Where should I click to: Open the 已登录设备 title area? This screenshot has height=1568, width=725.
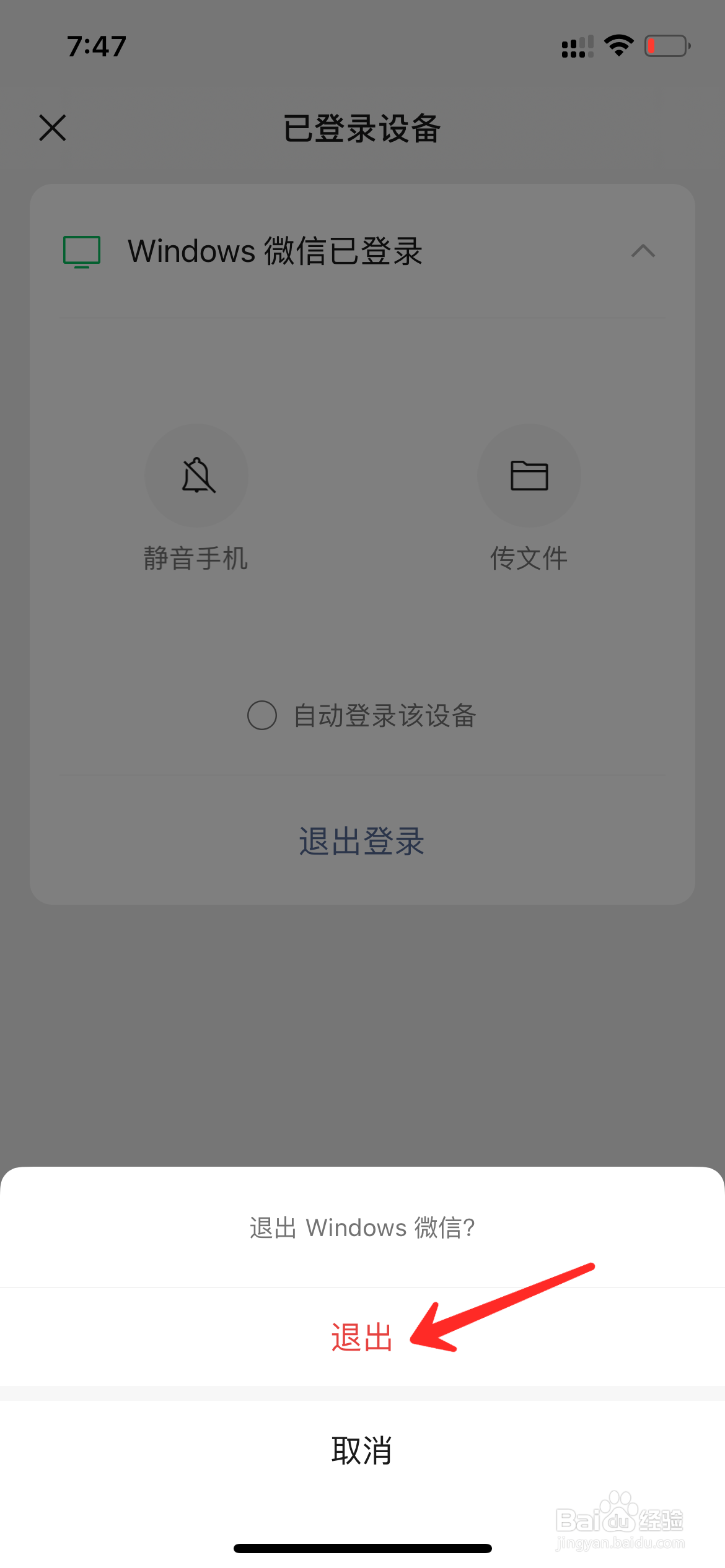362,129
